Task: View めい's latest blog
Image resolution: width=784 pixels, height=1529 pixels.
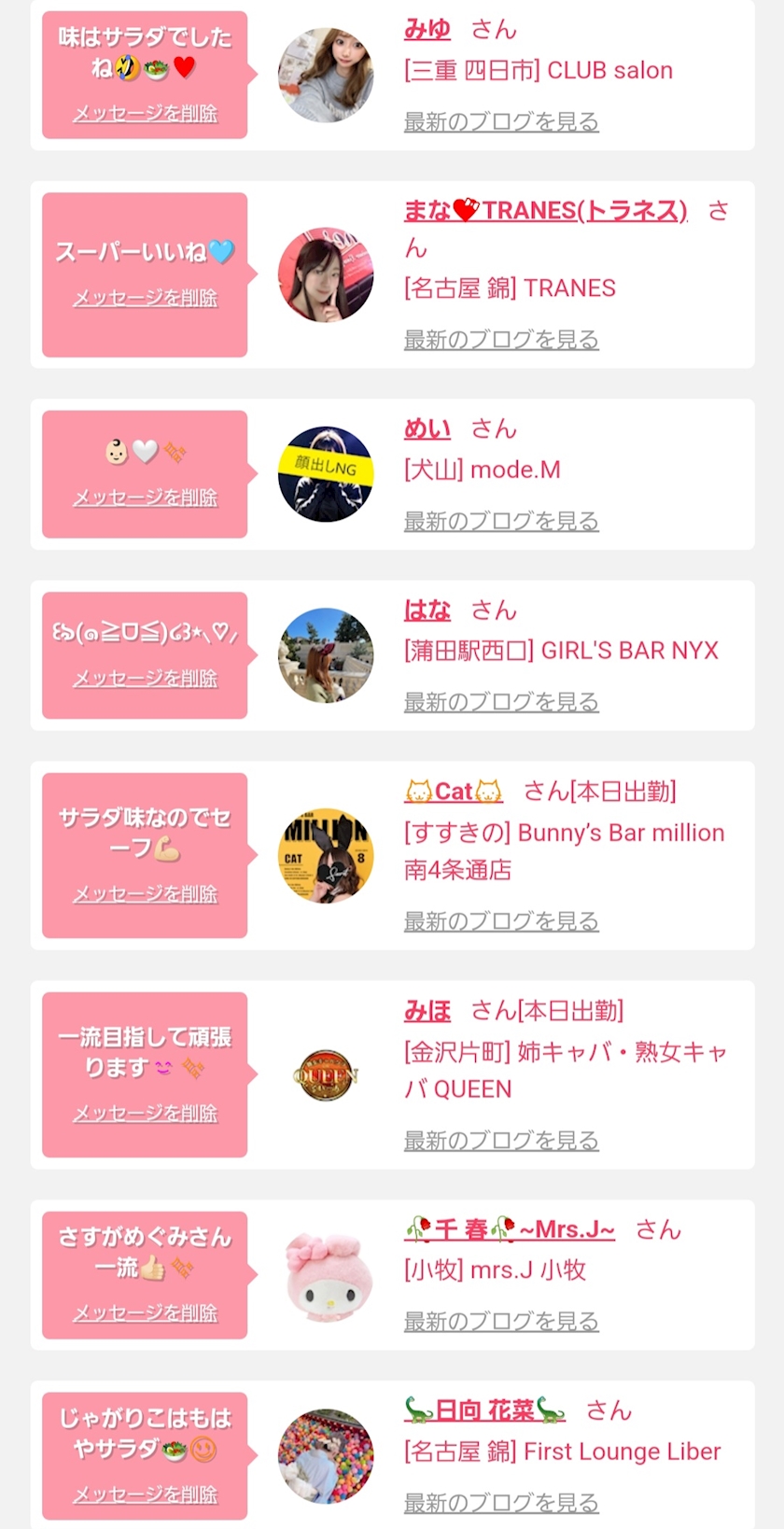Action: (x=501, y=521)
